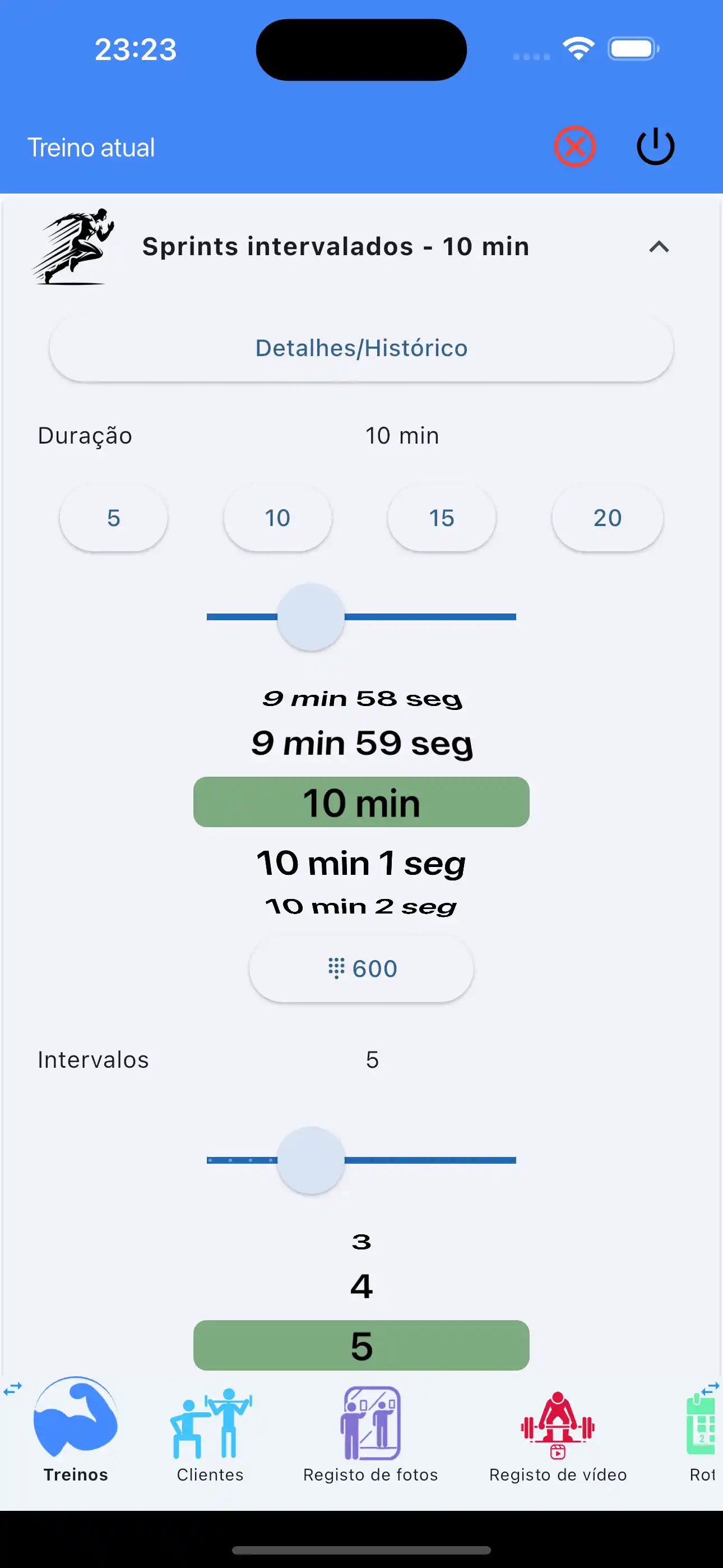Open Detalhes/Histórico
Image resolution: width=723 pixels, height=1568 pixels.
[x=361, y=348]
